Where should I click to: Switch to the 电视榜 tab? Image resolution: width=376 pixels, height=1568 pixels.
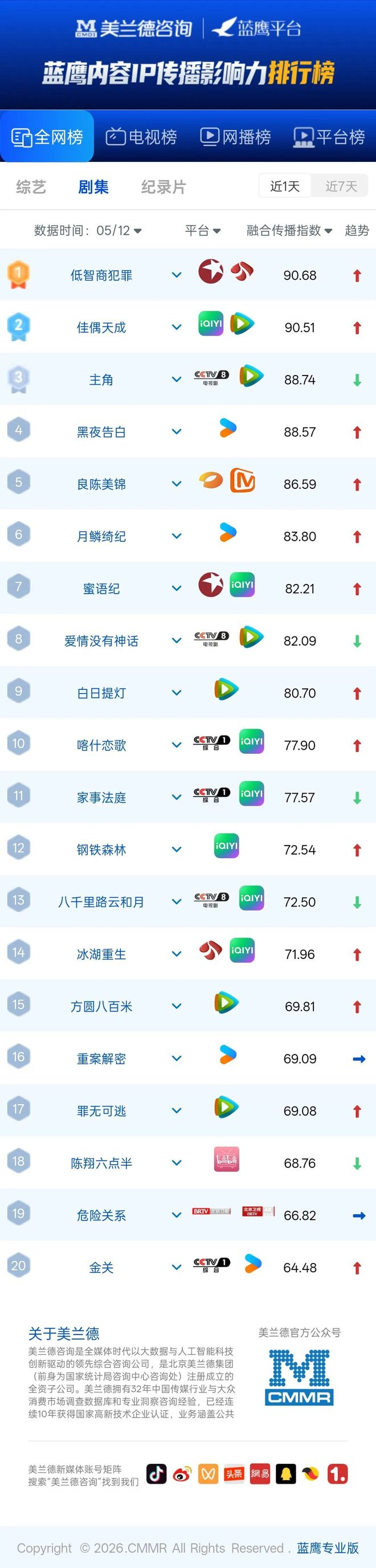pyautogui.click(x=141, y=137)
